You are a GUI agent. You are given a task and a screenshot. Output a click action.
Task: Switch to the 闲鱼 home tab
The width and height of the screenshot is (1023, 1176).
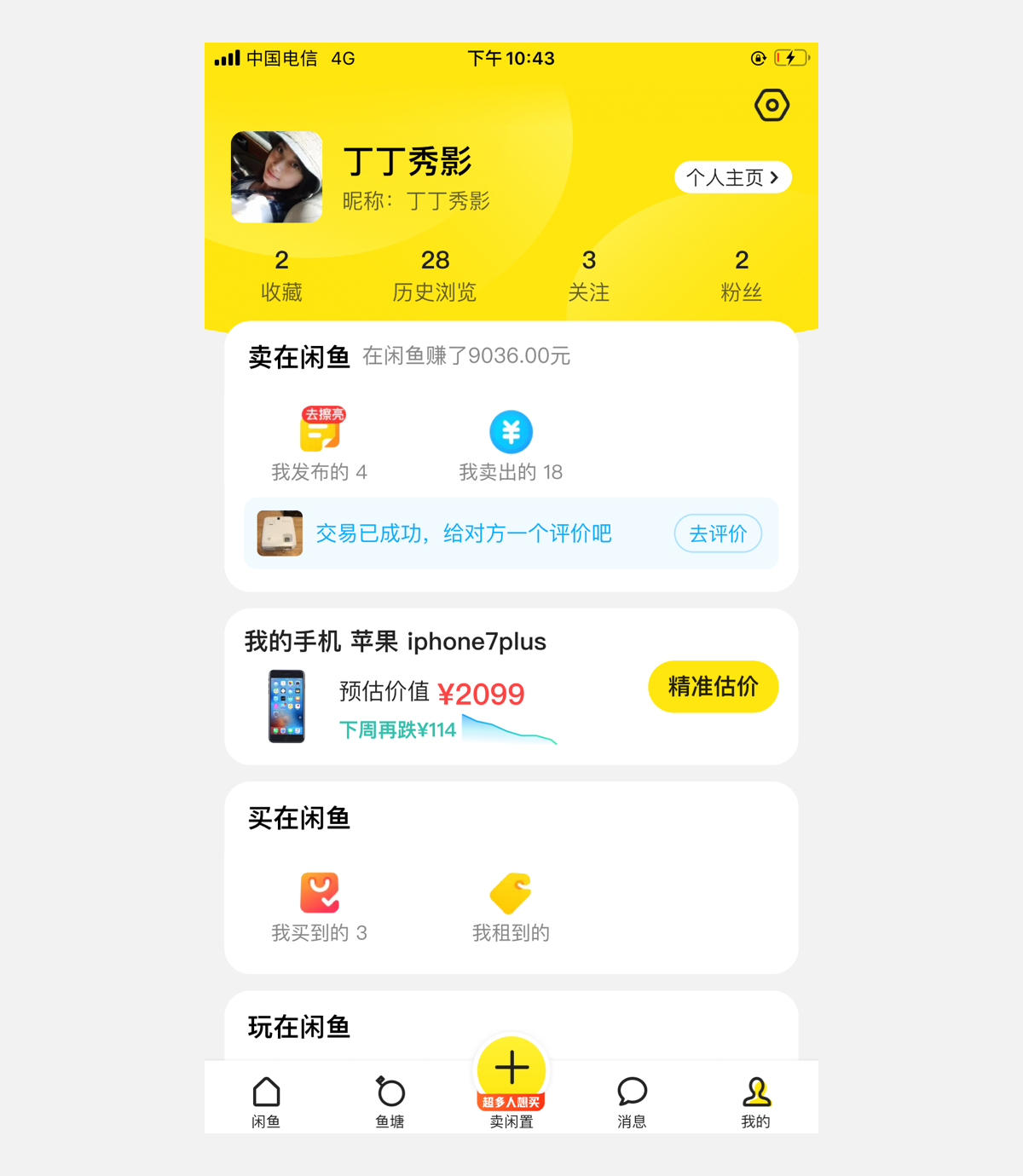(266, 1103)
